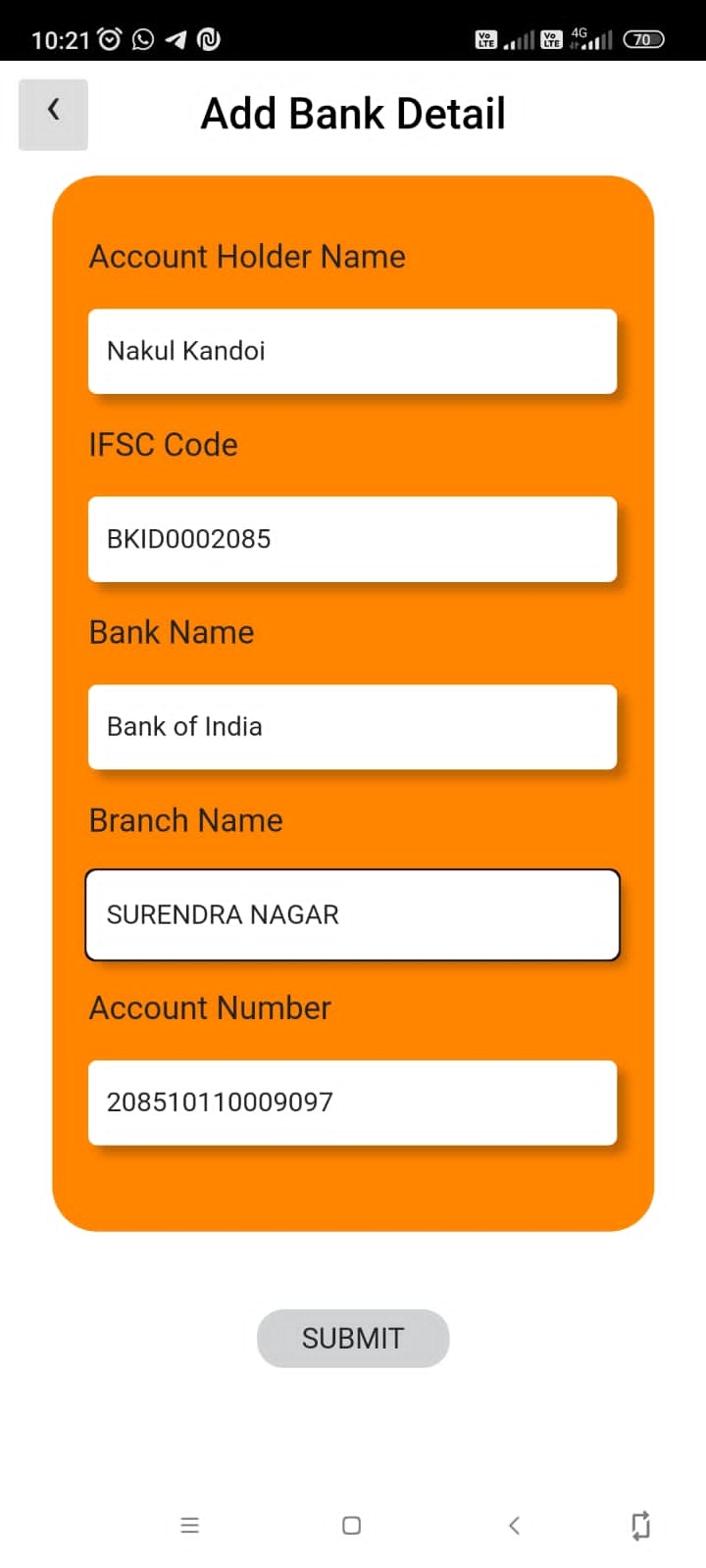Focus the Branch Name field
The width and height of the screenshot is (706, 1568).
click(x=353, y=914)
